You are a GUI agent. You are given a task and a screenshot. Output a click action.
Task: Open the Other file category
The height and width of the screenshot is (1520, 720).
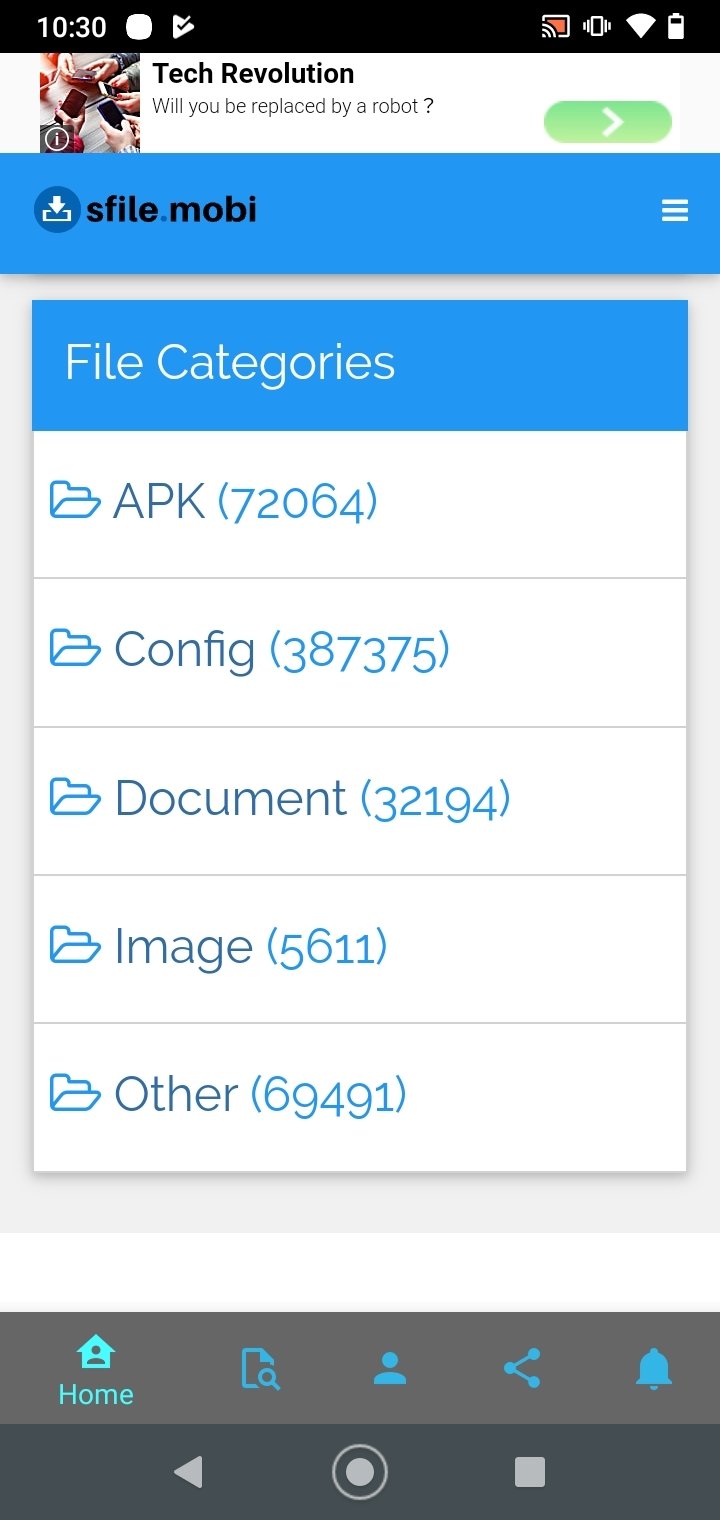360,1096
